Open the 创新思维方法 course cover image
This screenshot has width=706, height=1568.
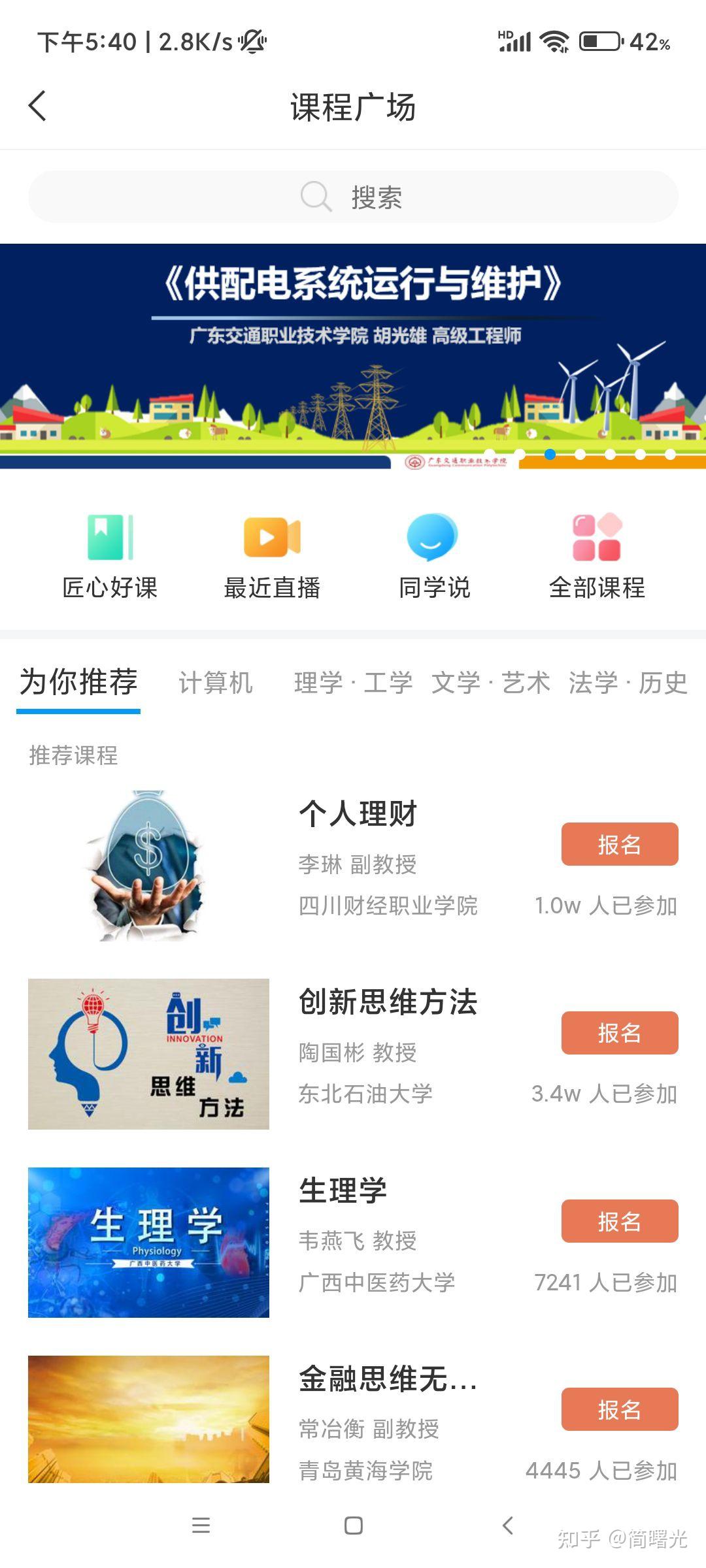click(x=148, y=1054)
